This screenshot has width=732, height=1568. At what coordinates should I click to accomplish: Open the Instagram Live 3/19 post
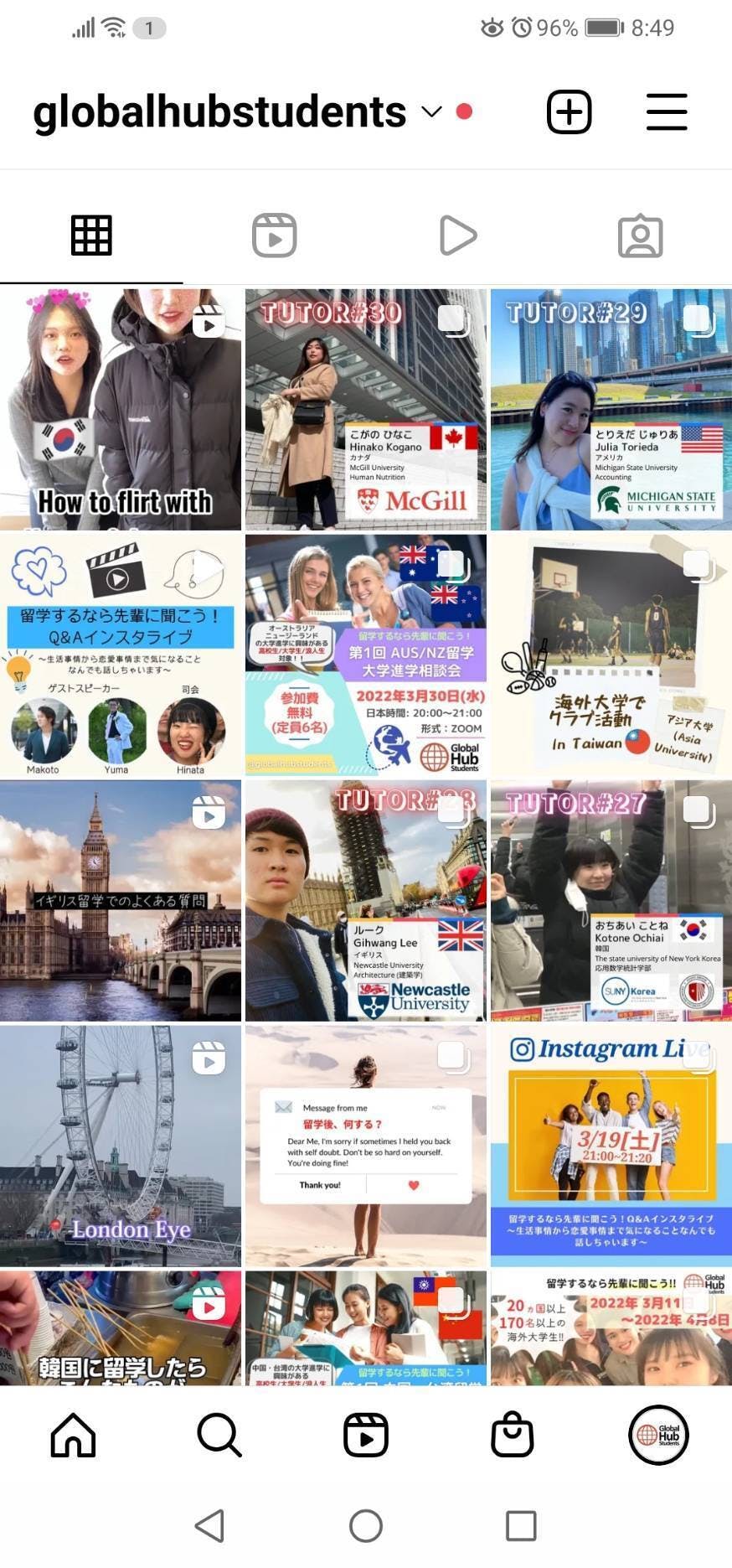tap(611, 1146)
